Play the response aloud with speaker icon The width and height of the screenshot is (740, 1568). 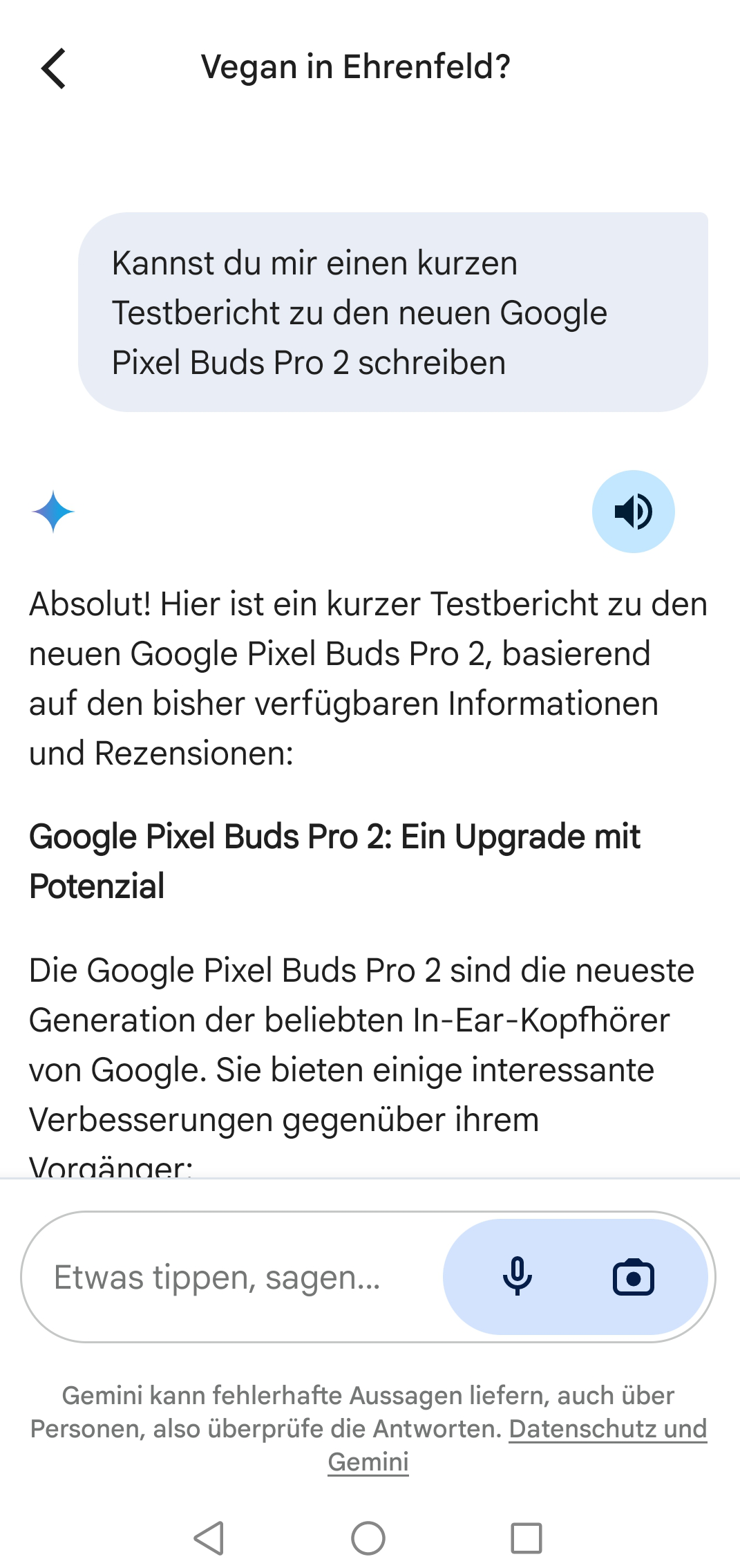(x=633, y=512)
